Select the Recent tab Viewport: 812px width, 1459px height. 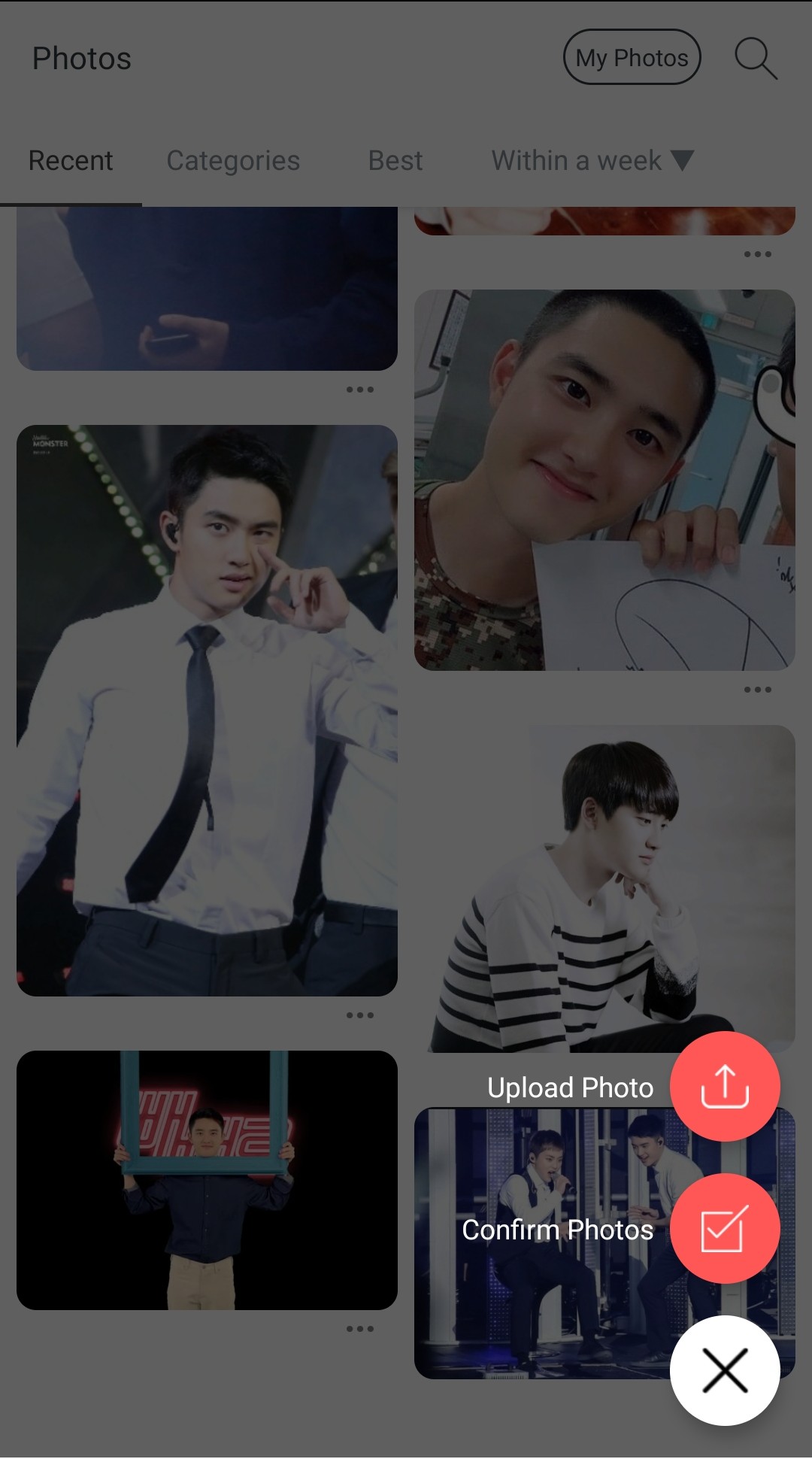(71, 160)
